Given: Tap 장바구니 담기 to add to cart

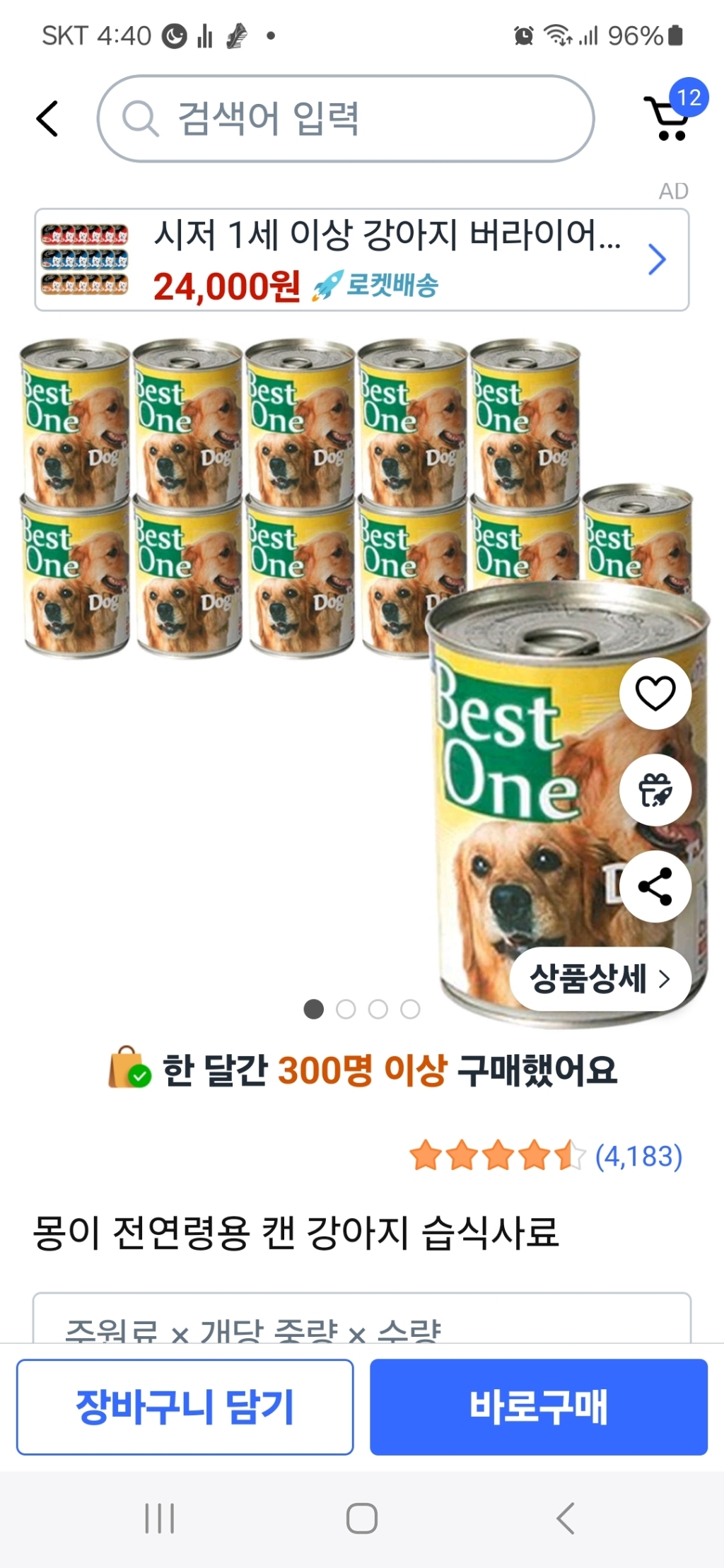Looking at the screenshot, I should (x=185, y=1408).
